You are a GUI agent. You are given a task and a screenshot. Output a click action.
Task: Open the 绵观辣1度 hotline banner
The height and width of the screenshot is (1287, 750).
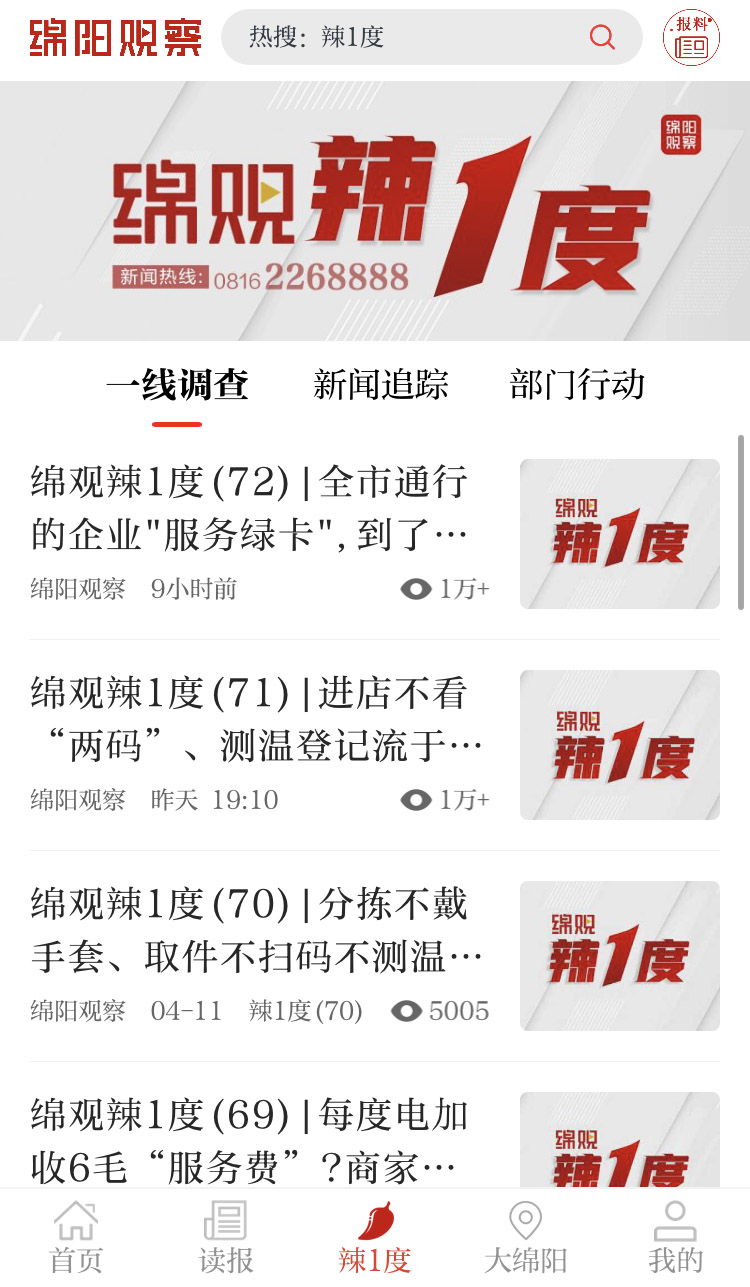point(375,211)
